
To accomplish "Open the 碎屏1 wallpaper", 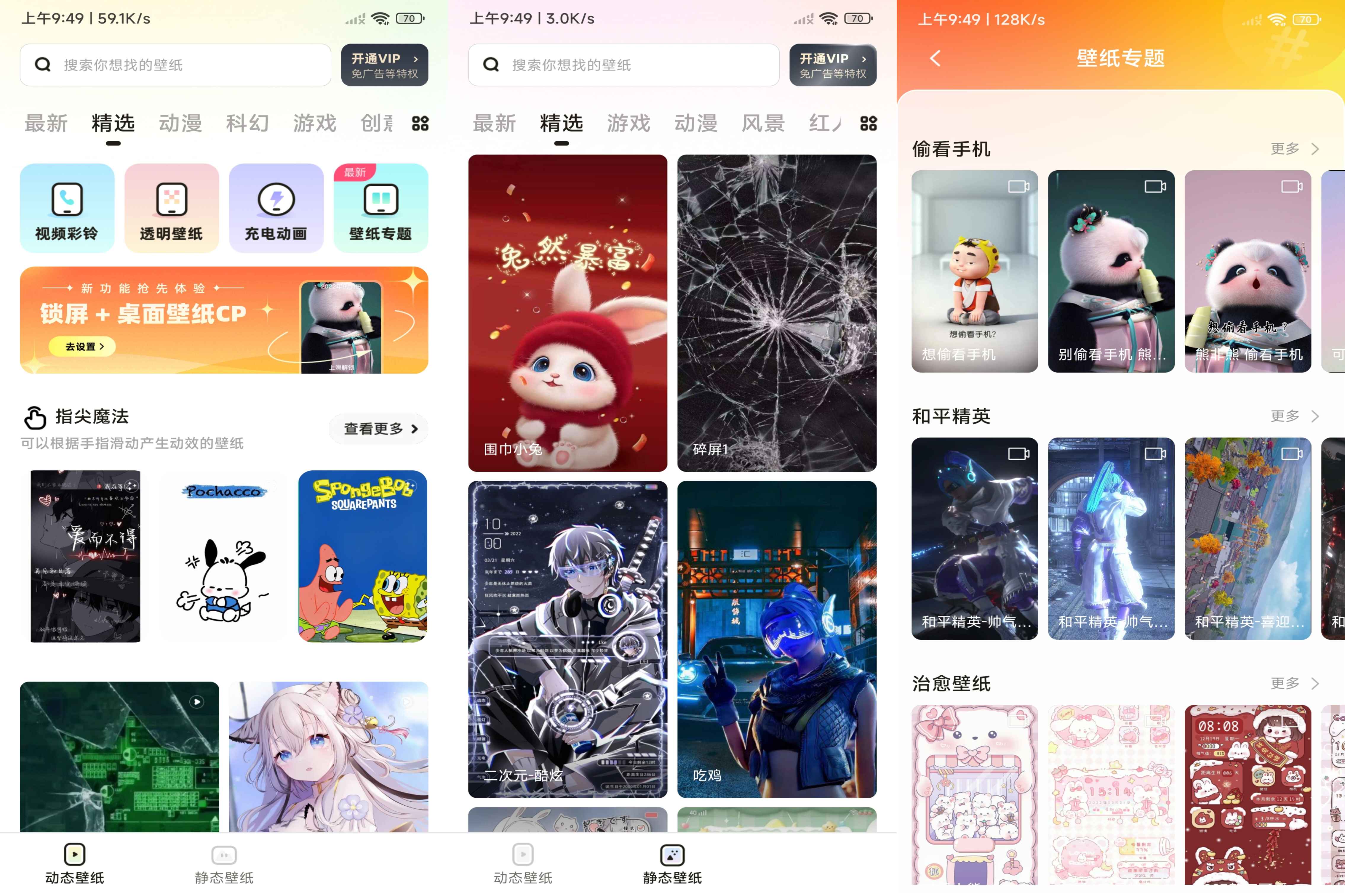I will 776,312.
